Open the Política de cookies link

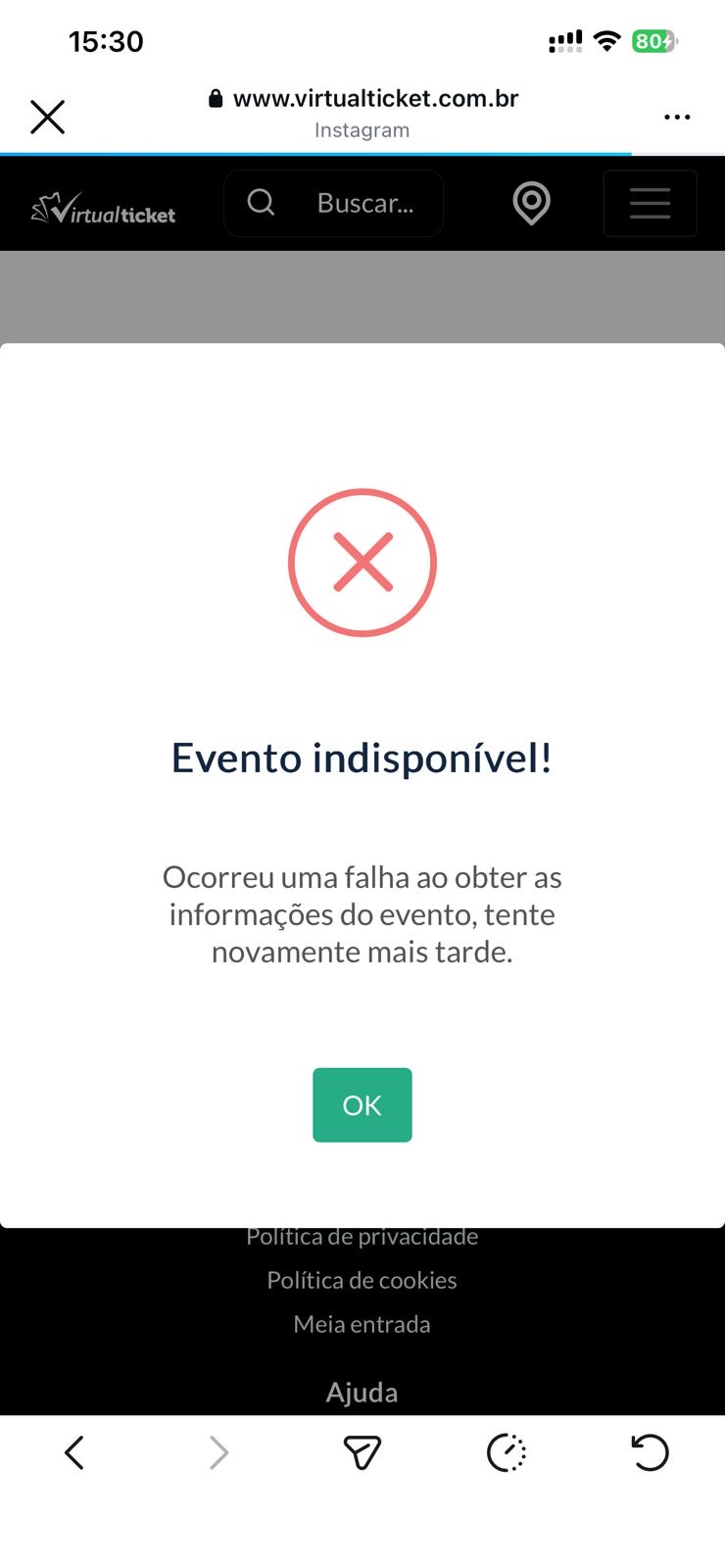(362, 1280)
